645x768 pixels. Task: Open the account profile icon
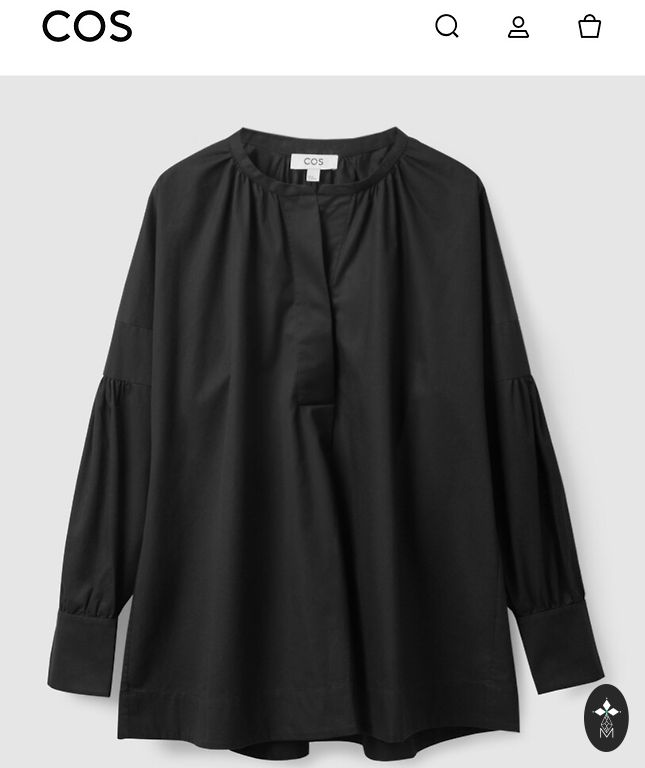[x=518, y=27]
